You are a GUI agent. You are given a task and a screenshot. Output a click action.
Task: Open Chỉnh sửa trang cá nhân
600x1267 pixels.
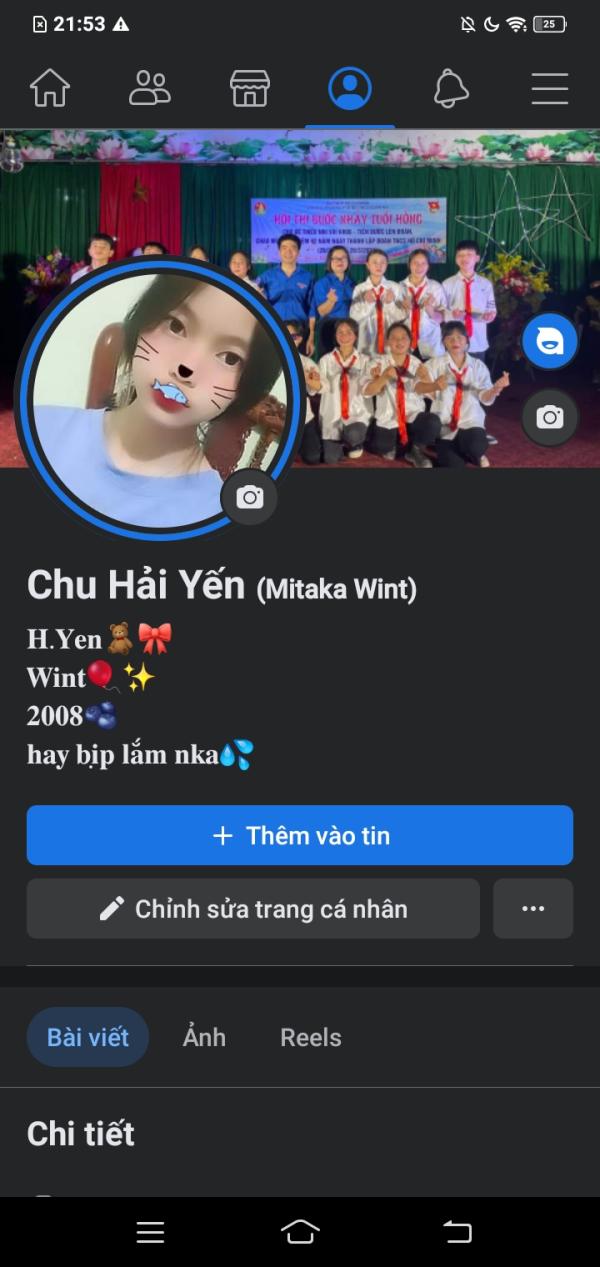pos(253,909)
